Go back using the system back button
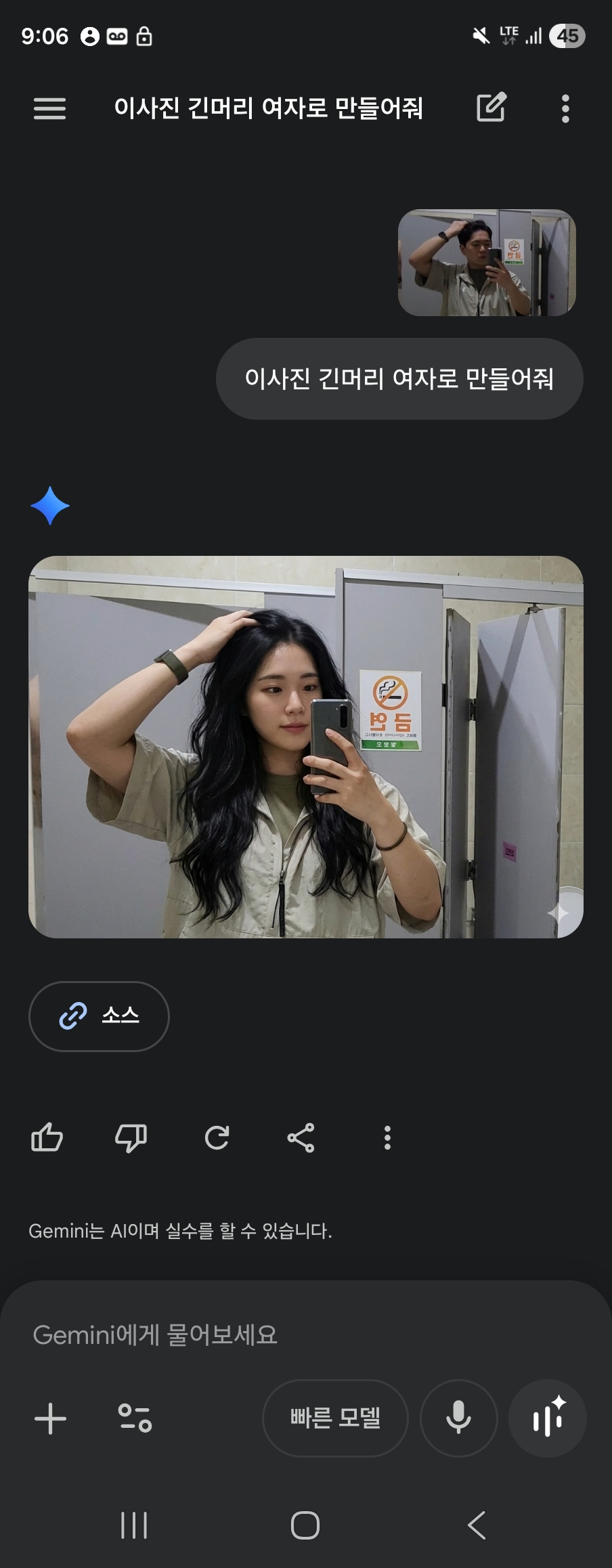 (477, 1525)
